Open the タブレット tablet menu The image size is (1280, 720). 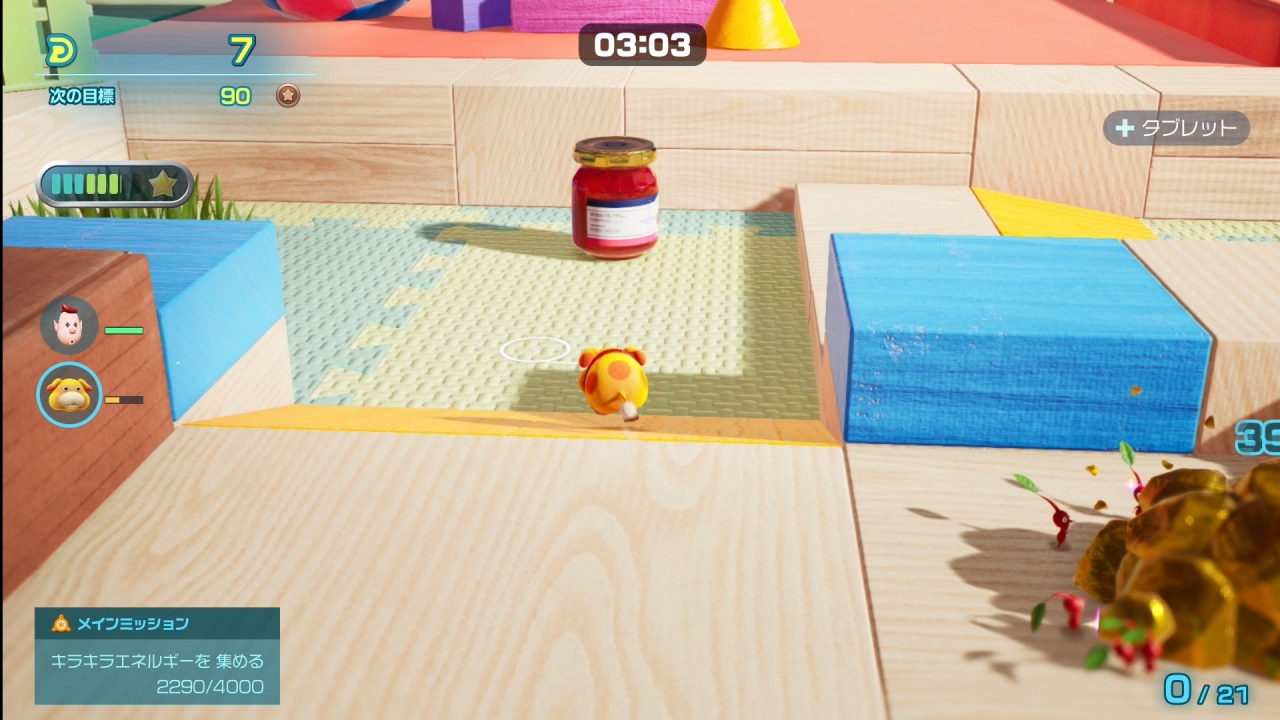1176,128
